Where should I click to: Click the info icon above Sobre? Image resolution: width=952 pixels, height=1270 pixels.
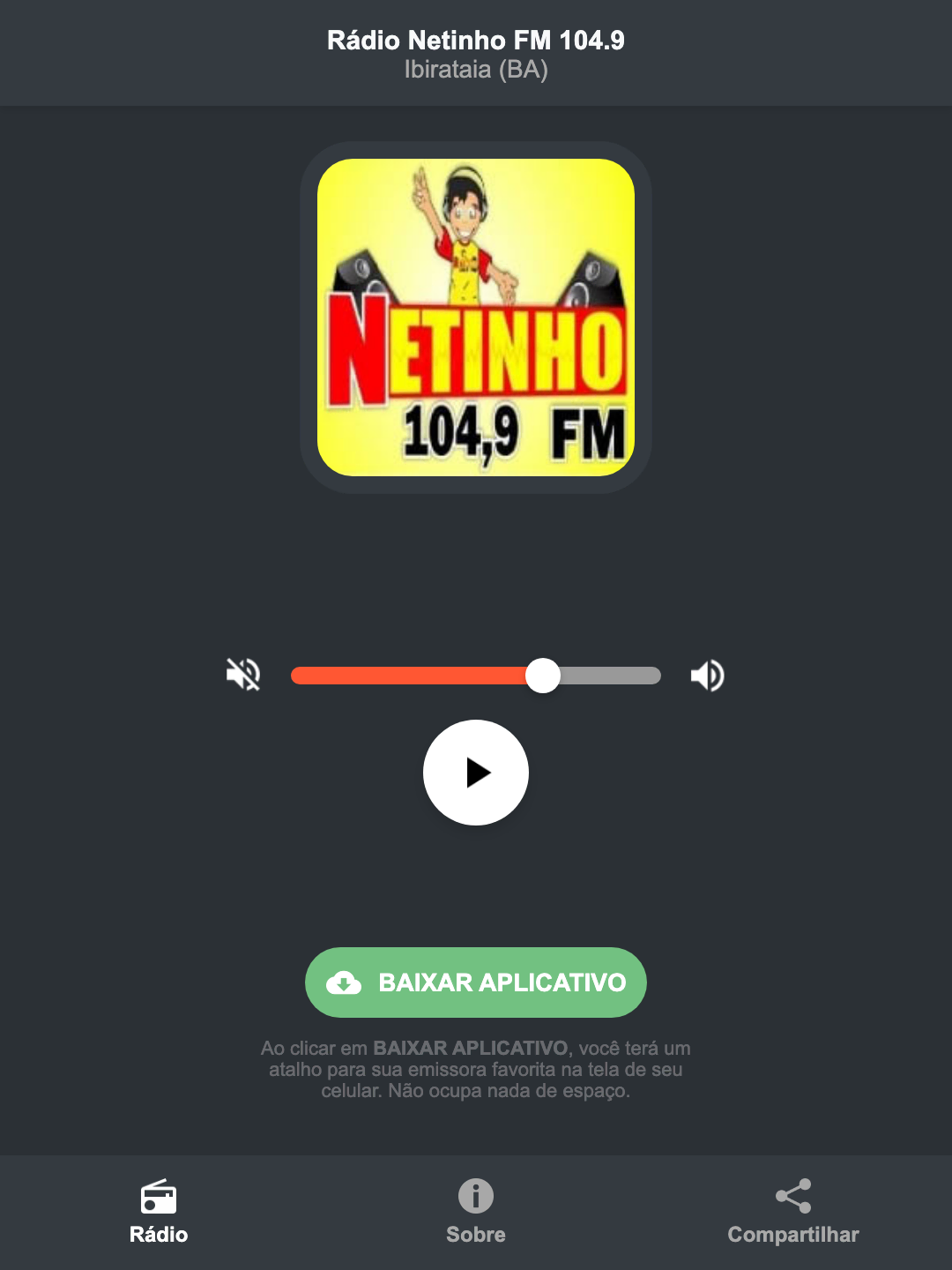475,1197
